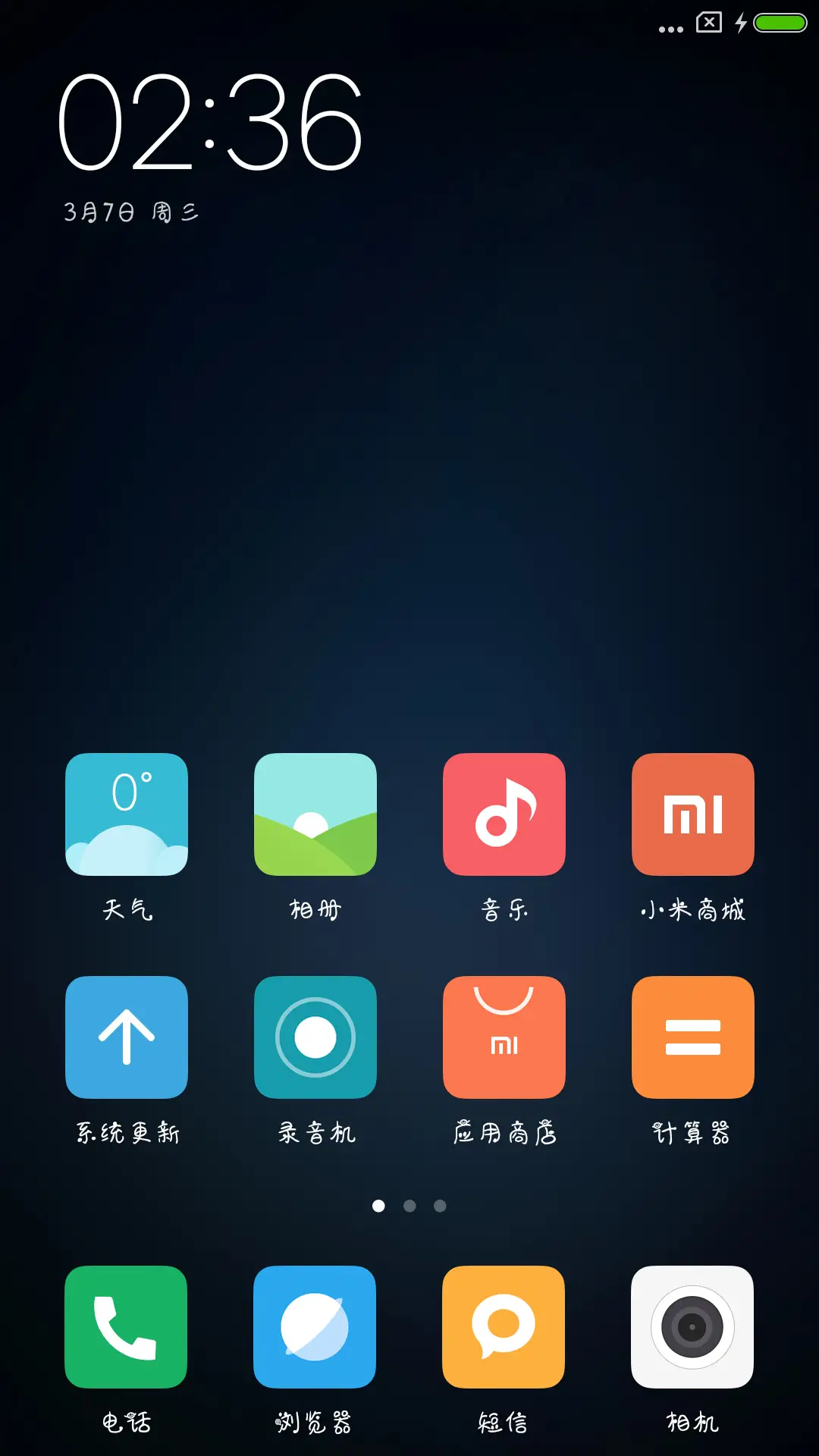The image size is (819, 1456).
Task: Tap the second page indicator dot
Action: pos(409,1205)
